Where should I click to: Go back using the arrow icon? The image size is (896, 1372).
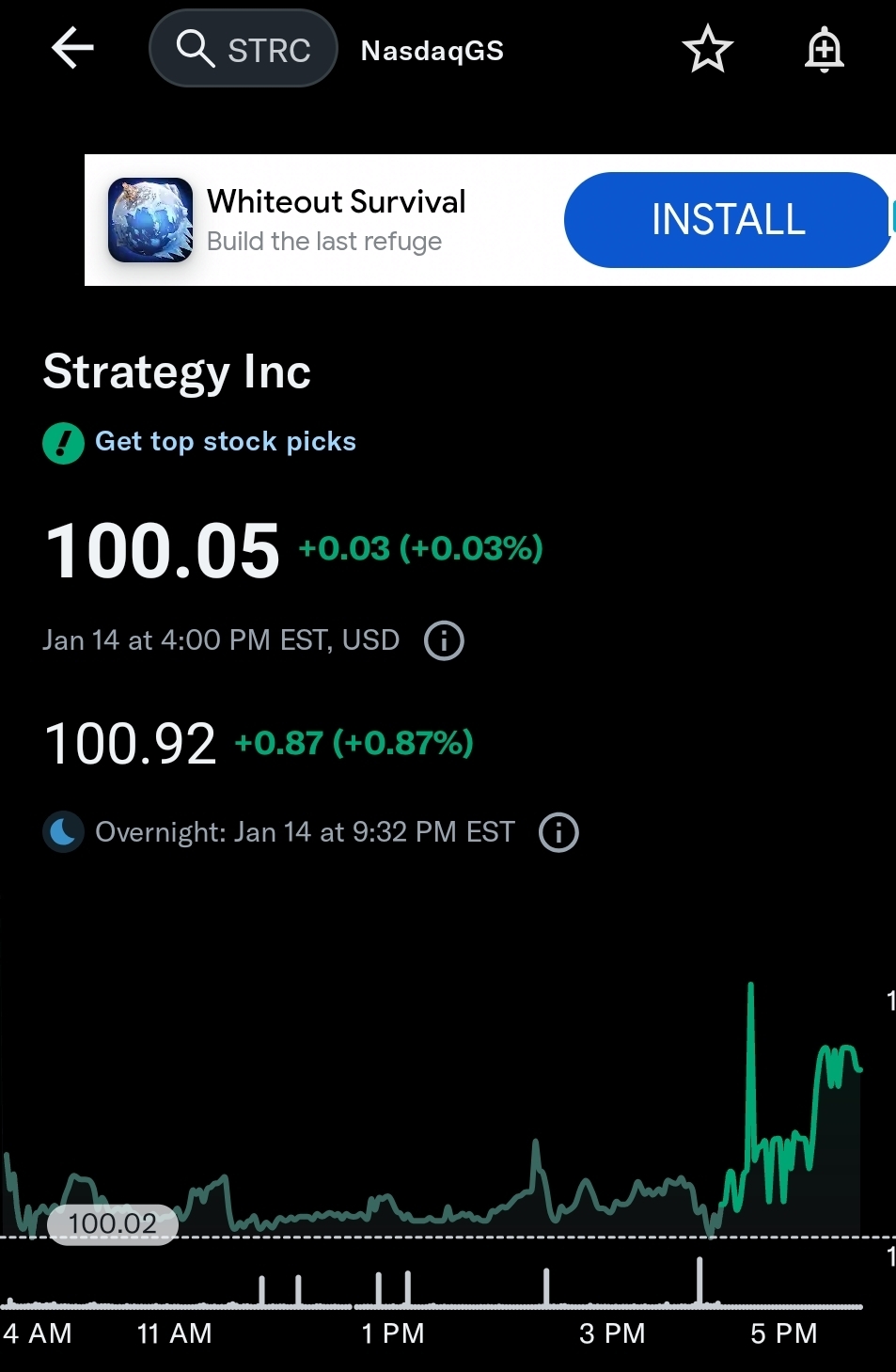(72, 48)
